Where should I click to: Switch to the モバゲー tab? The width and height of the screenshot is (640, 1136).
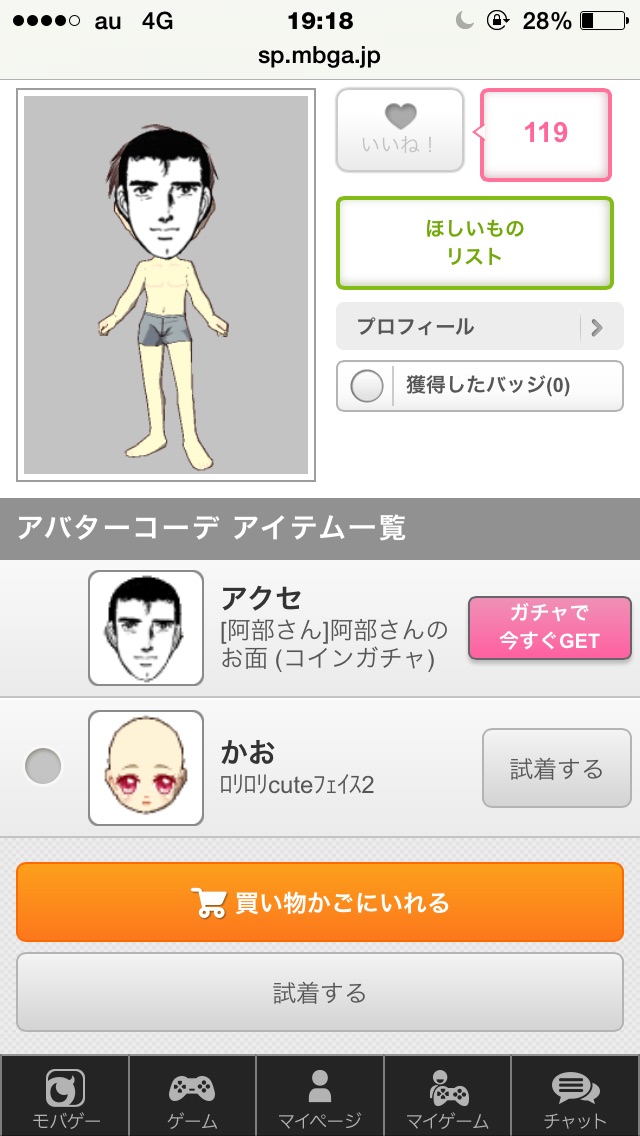65,1097
